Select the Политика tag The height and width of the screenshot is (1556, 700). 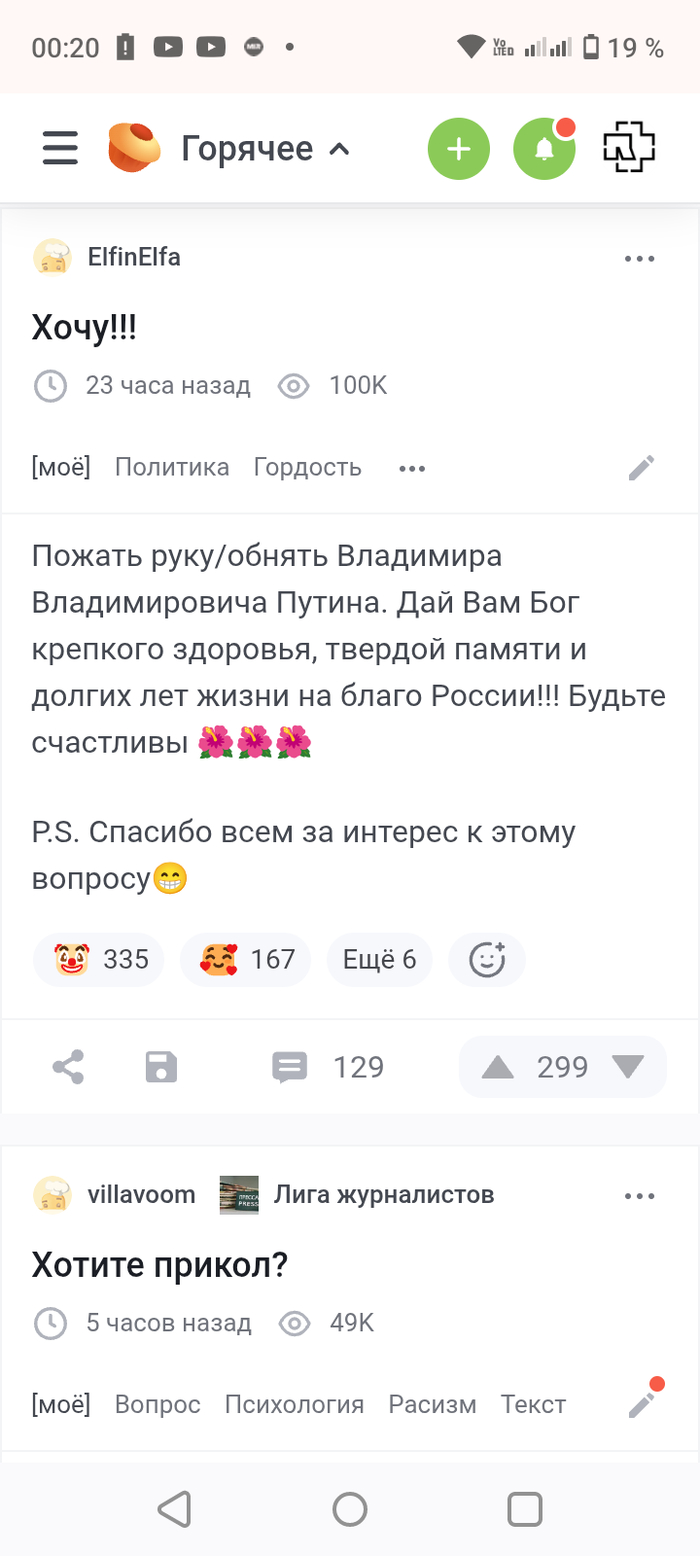pyautogui.click(x=172, y=467)
